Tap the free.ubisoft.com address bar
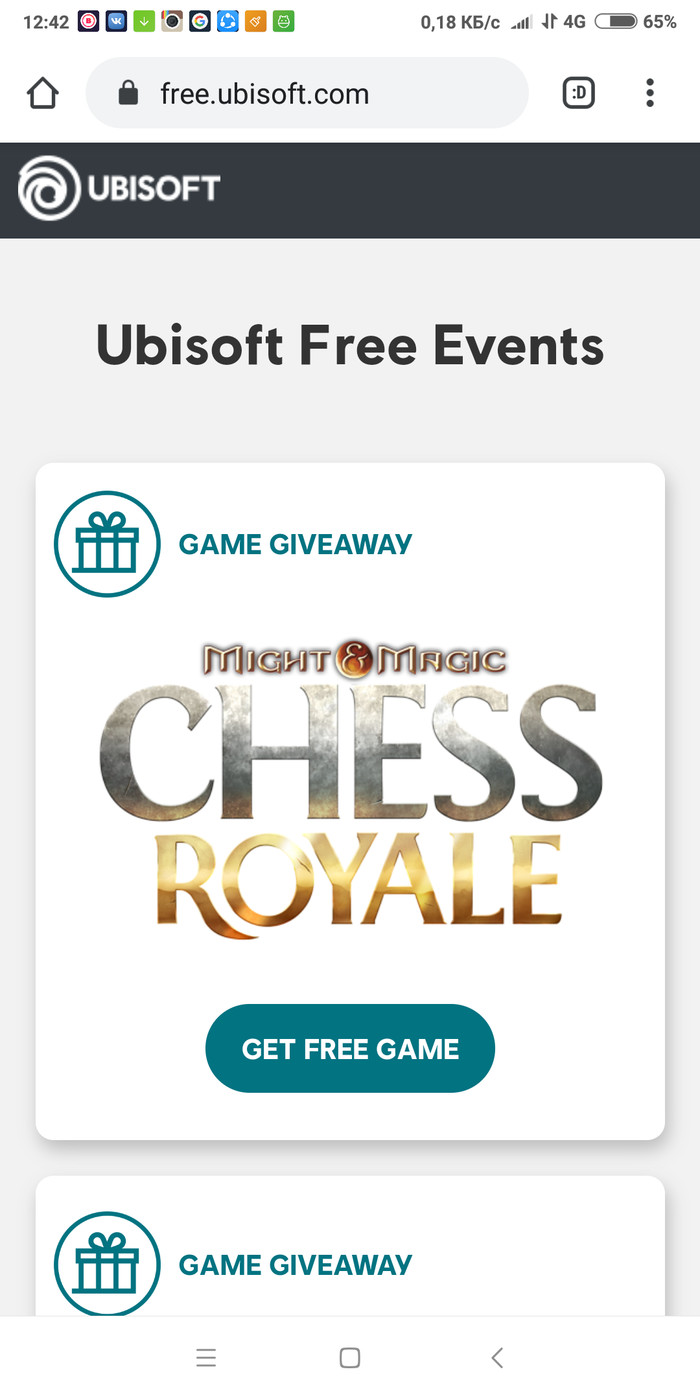Screen dimensions: 700x1400 (306, 94)
